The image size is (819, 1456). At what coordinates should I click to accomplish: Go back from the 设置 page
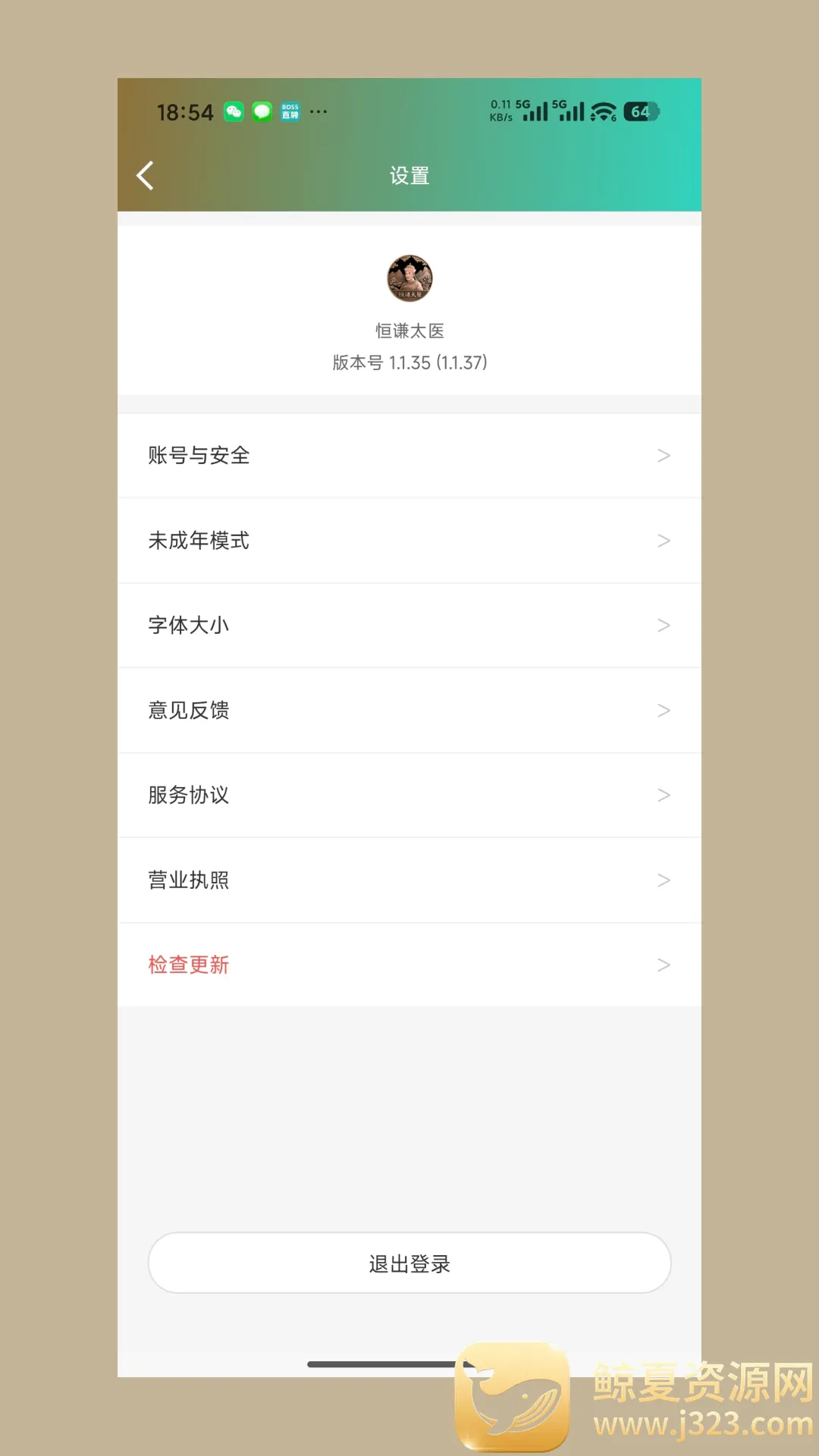point(146,175)
